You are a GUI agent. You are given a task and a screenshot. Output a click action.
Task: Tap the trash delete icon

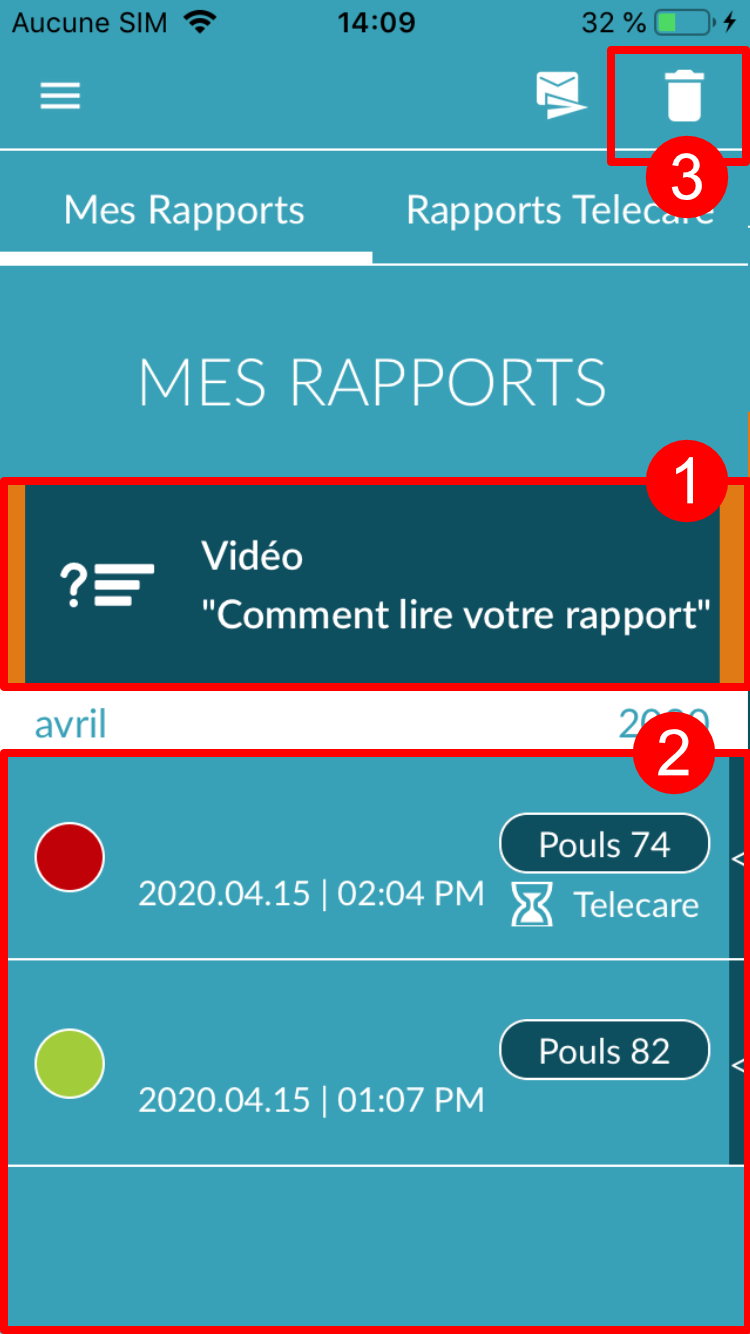pyautogui.click(x=685, y=96)
